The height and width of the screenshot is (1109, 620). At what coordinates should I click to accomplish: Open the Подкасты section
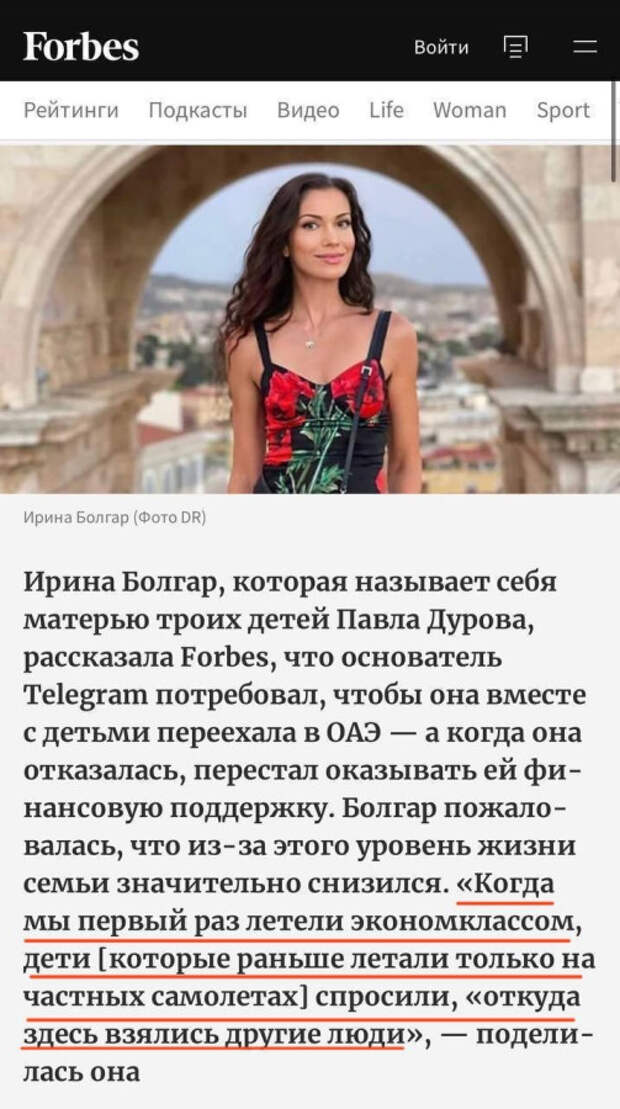198,110
